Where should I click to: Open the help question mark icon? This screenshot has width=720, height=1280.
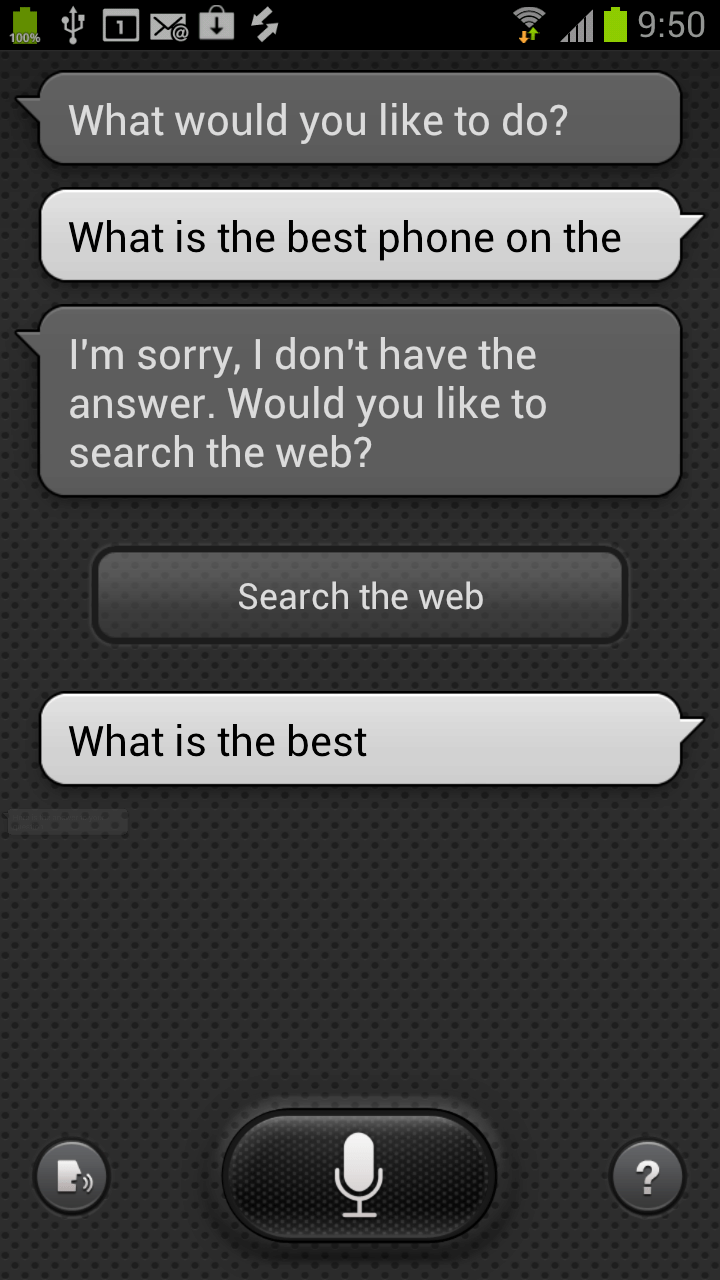click(x=647, y=1178)
